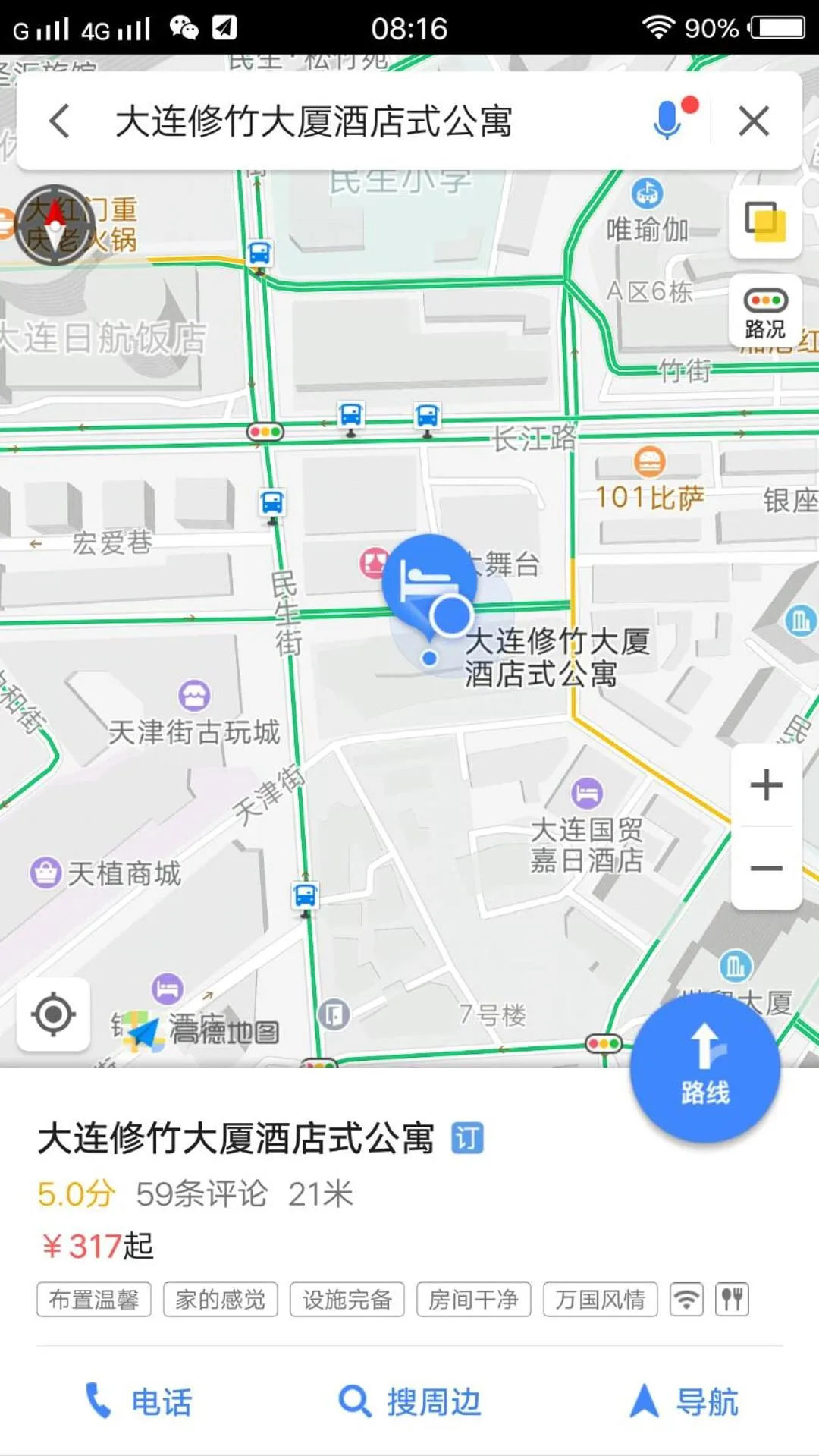The width and height of the screenshot is (819, 1456).
Task: Select the 101比萨 restaurant marker
Action: pos(649,461)
